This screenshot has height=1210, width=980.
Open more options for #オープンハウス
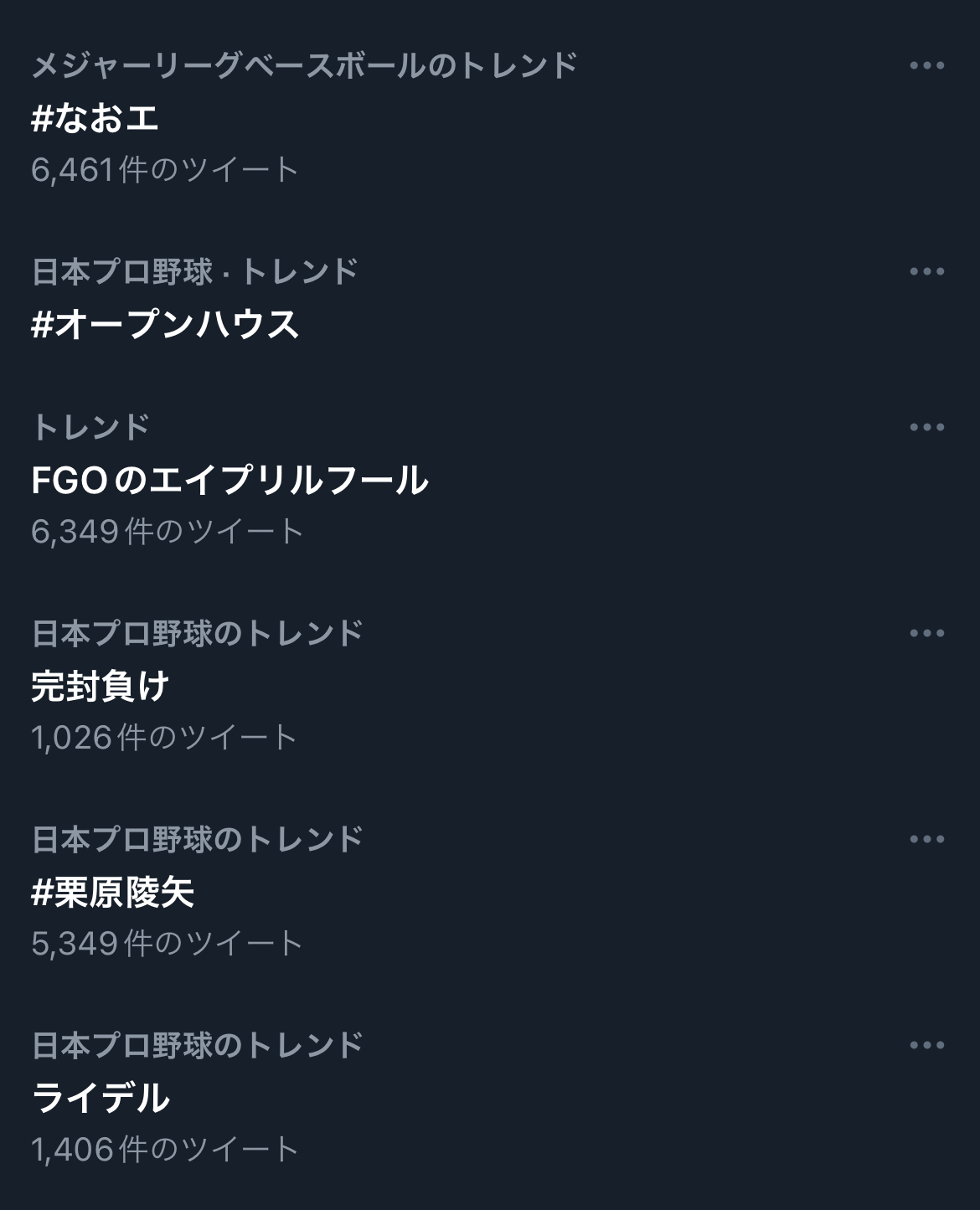(x=926, y=271)
